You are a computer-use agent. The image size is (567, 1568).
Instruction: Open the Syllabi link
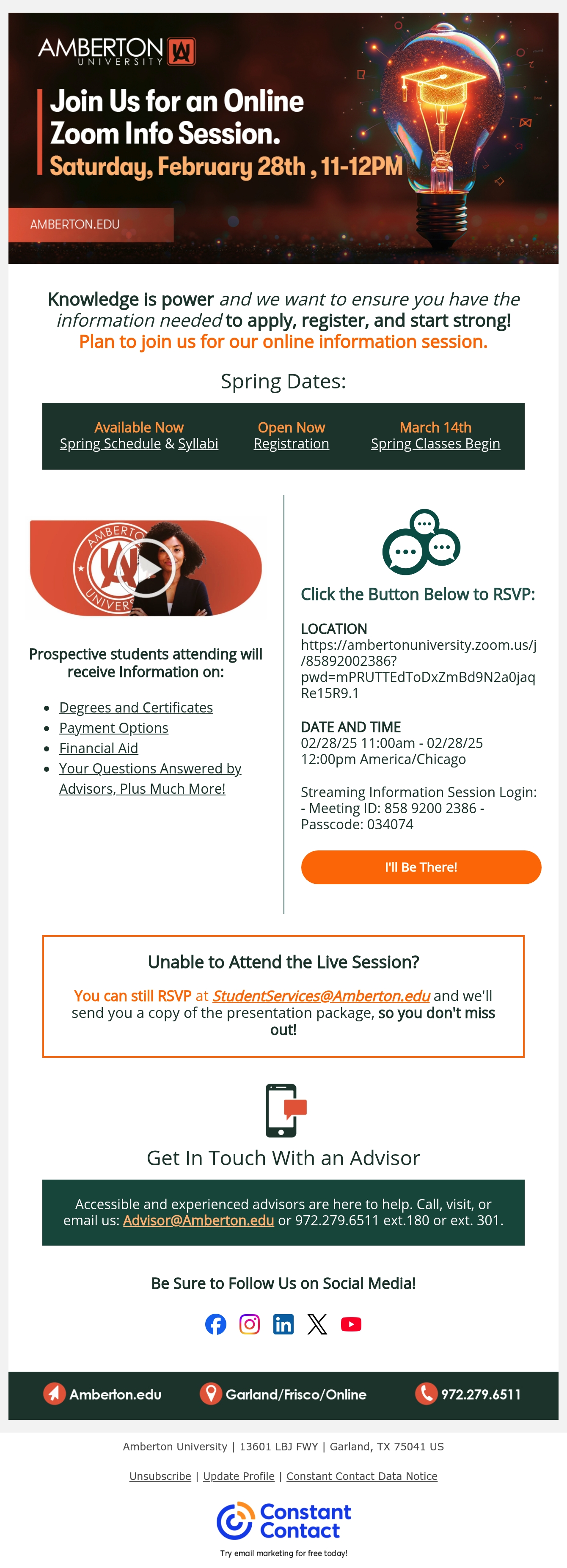[x=198, y=444]
